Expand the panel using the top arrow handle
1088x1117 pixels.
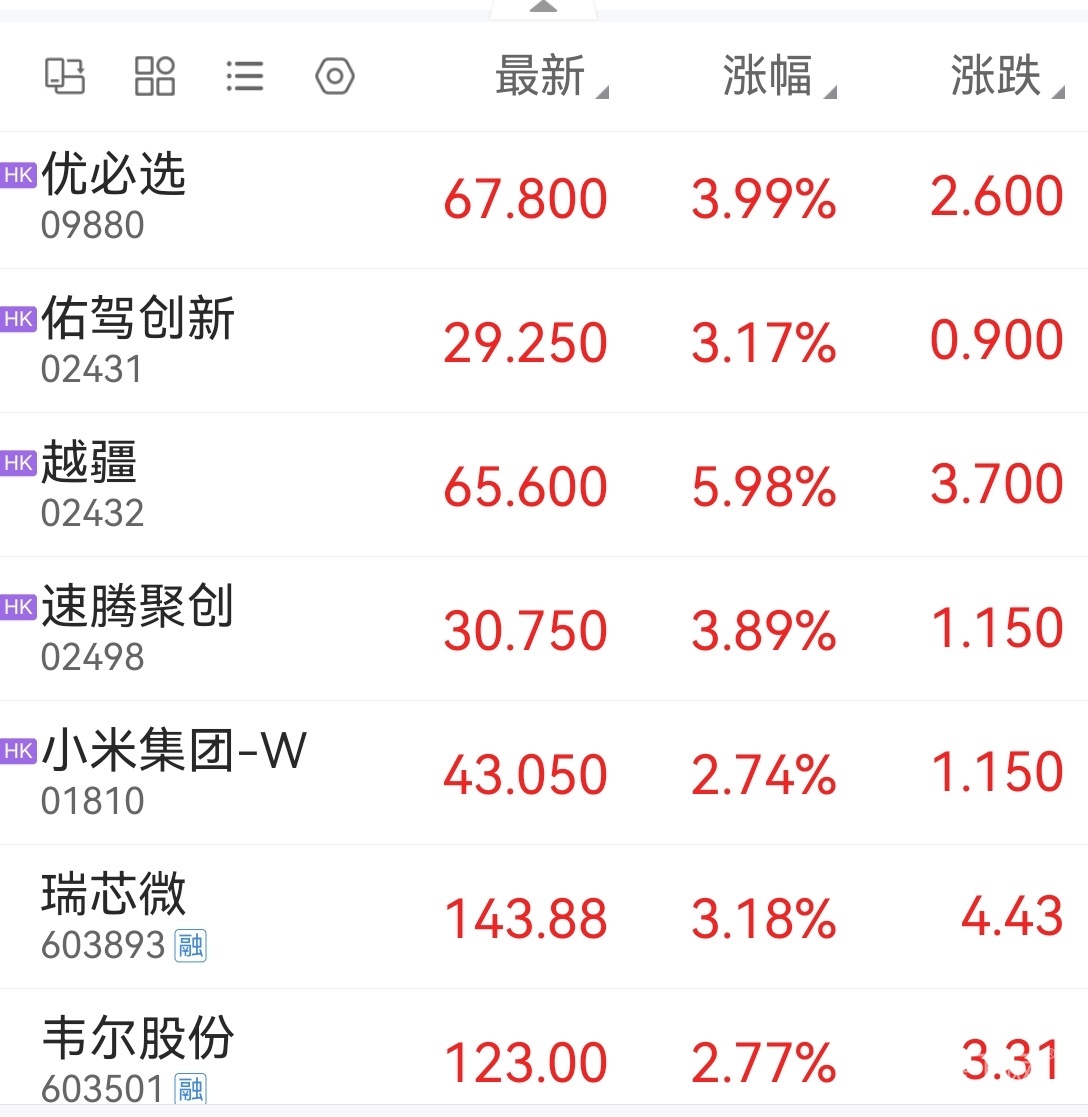point(543,8)
